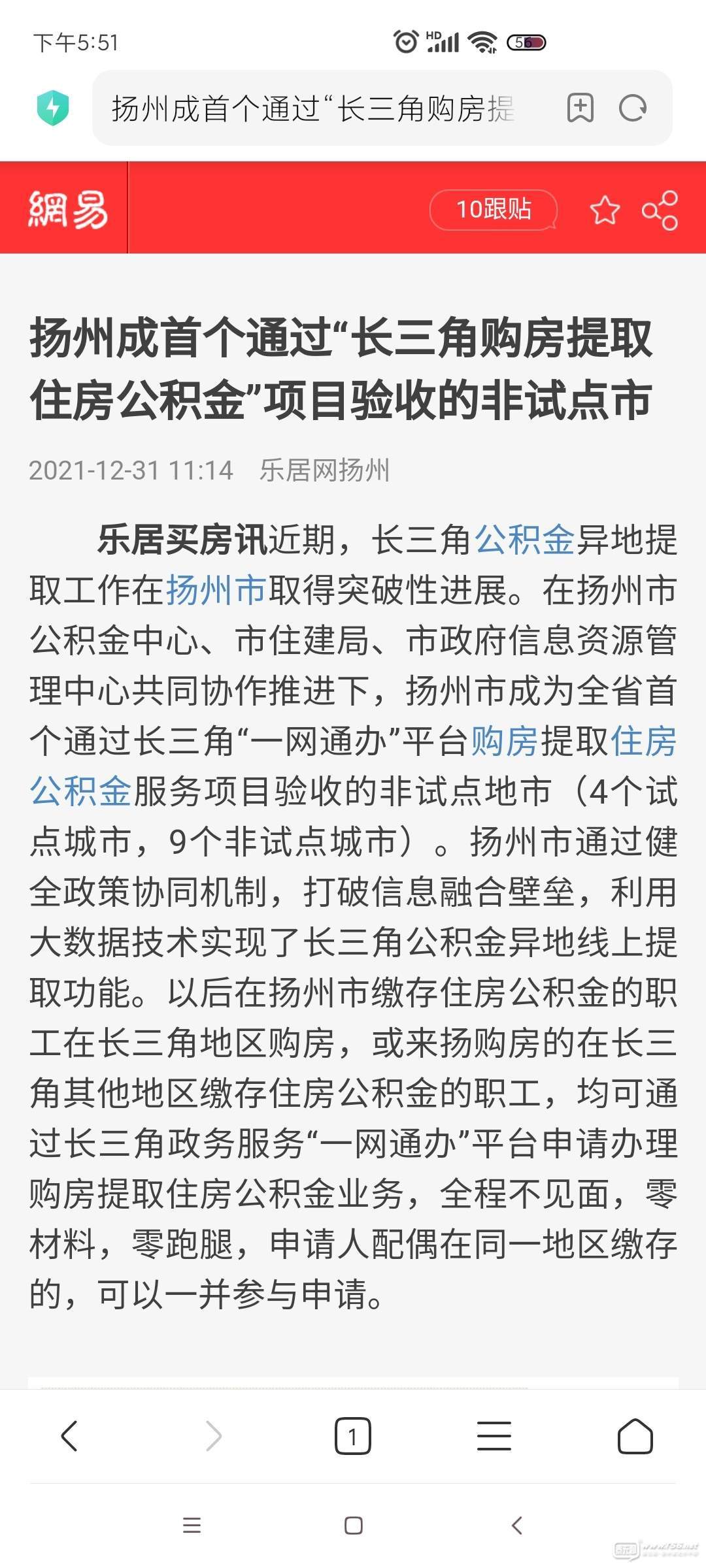Tap the green security shield icon

tap(53, 108)
